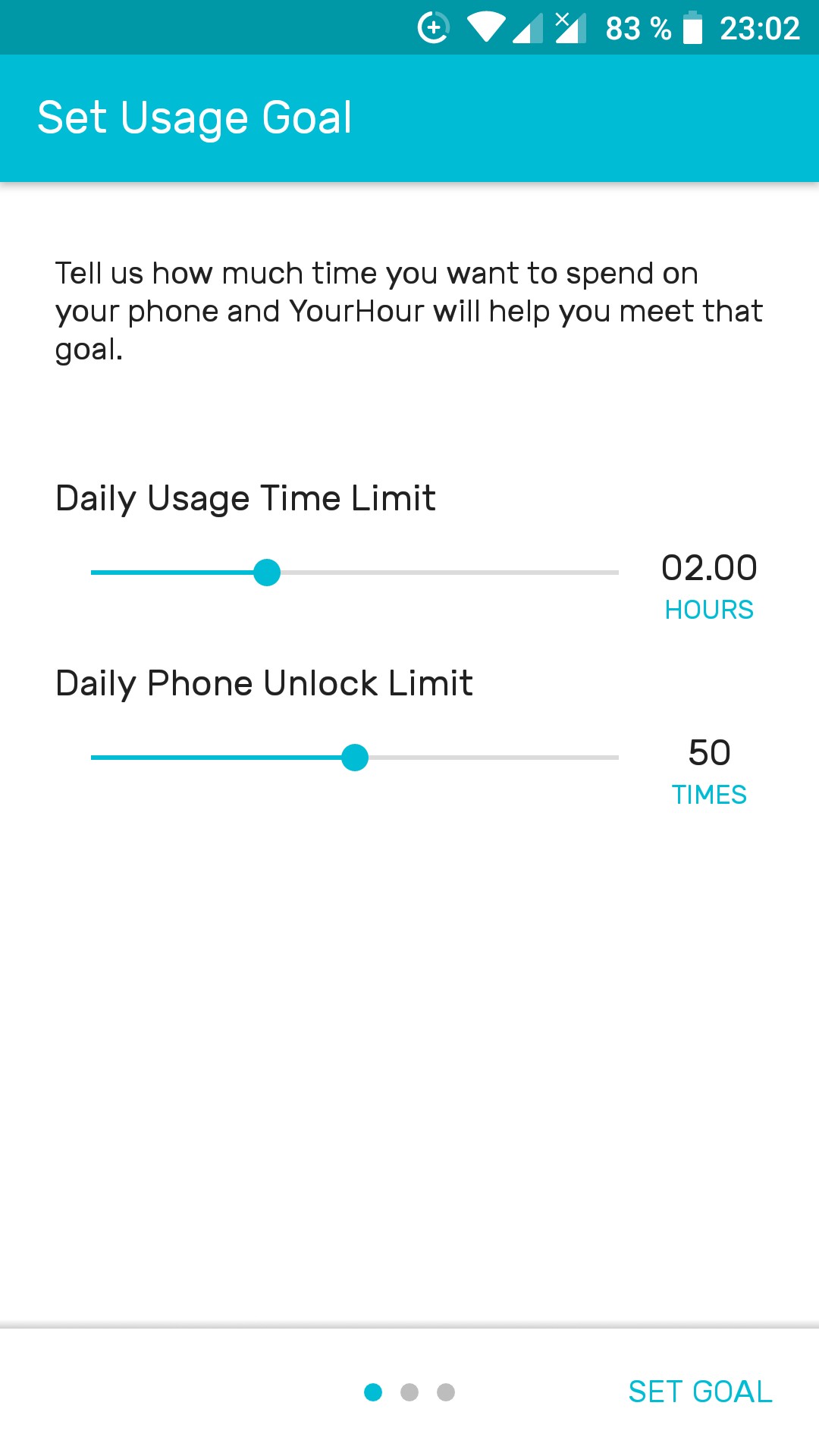
Task: Tap the SET GOAL button
Action: pos(700,1392)
